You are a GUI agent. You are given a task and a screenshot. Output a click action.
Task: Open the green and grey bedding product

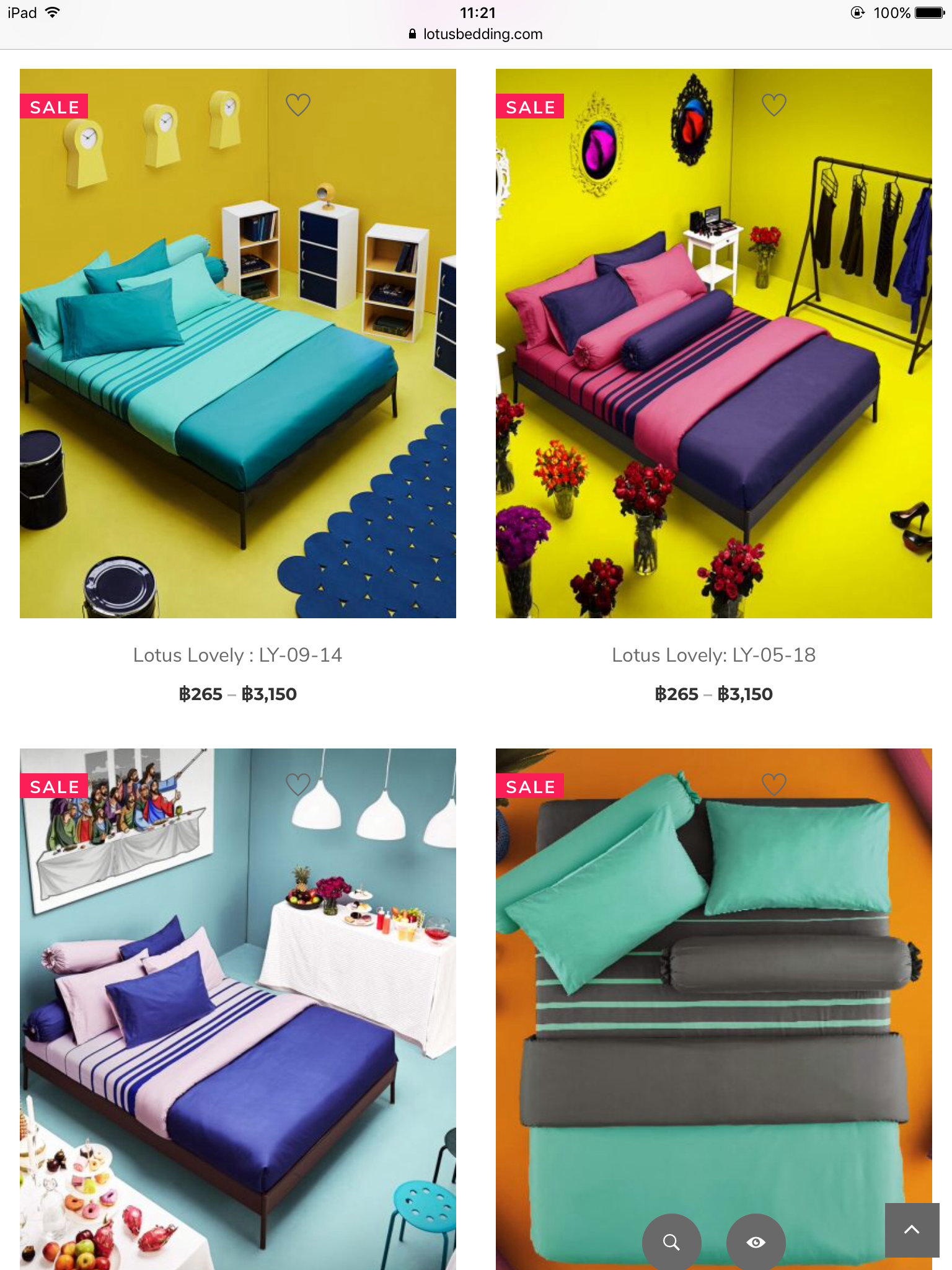point(714,1023)
